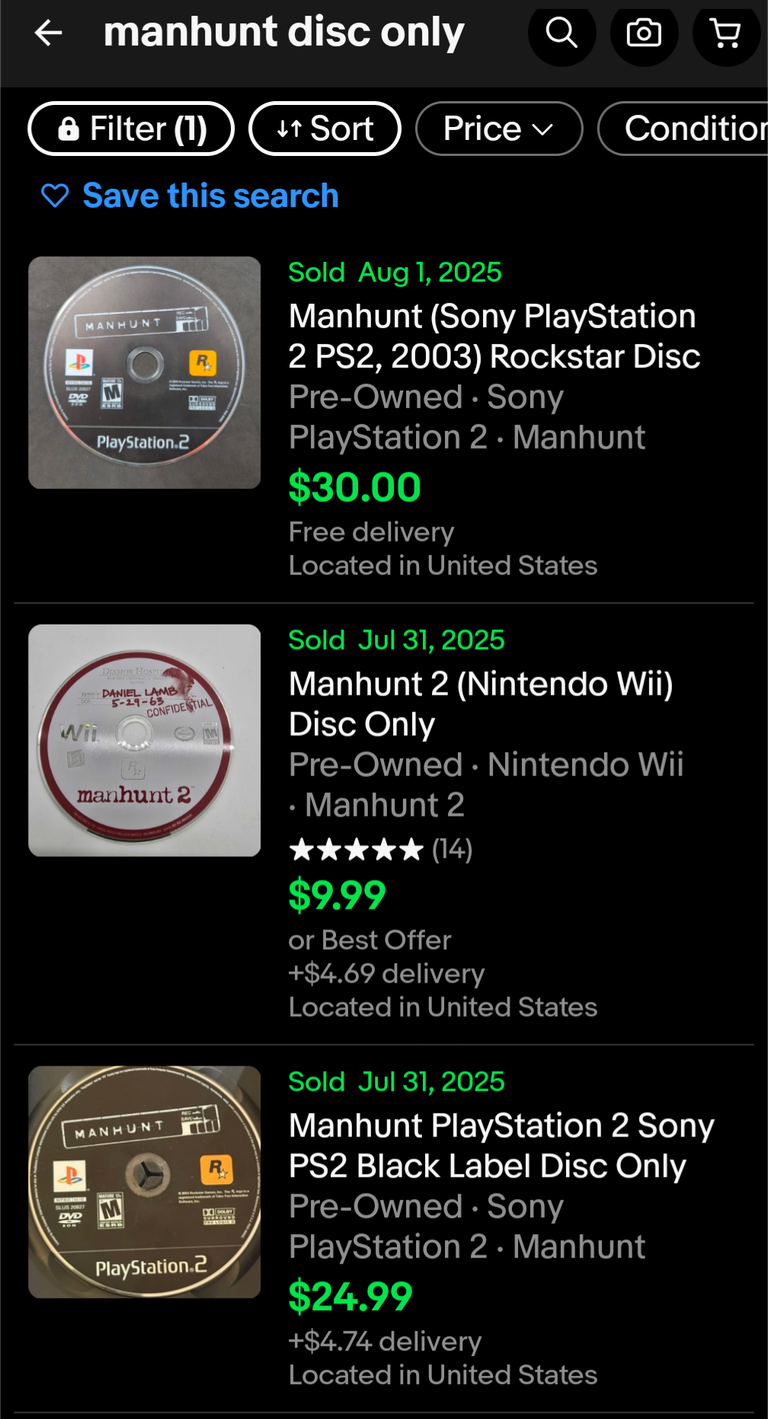768x1419 pixels.
Task: Search by image with the camera icon
Action: click(644, 33)
